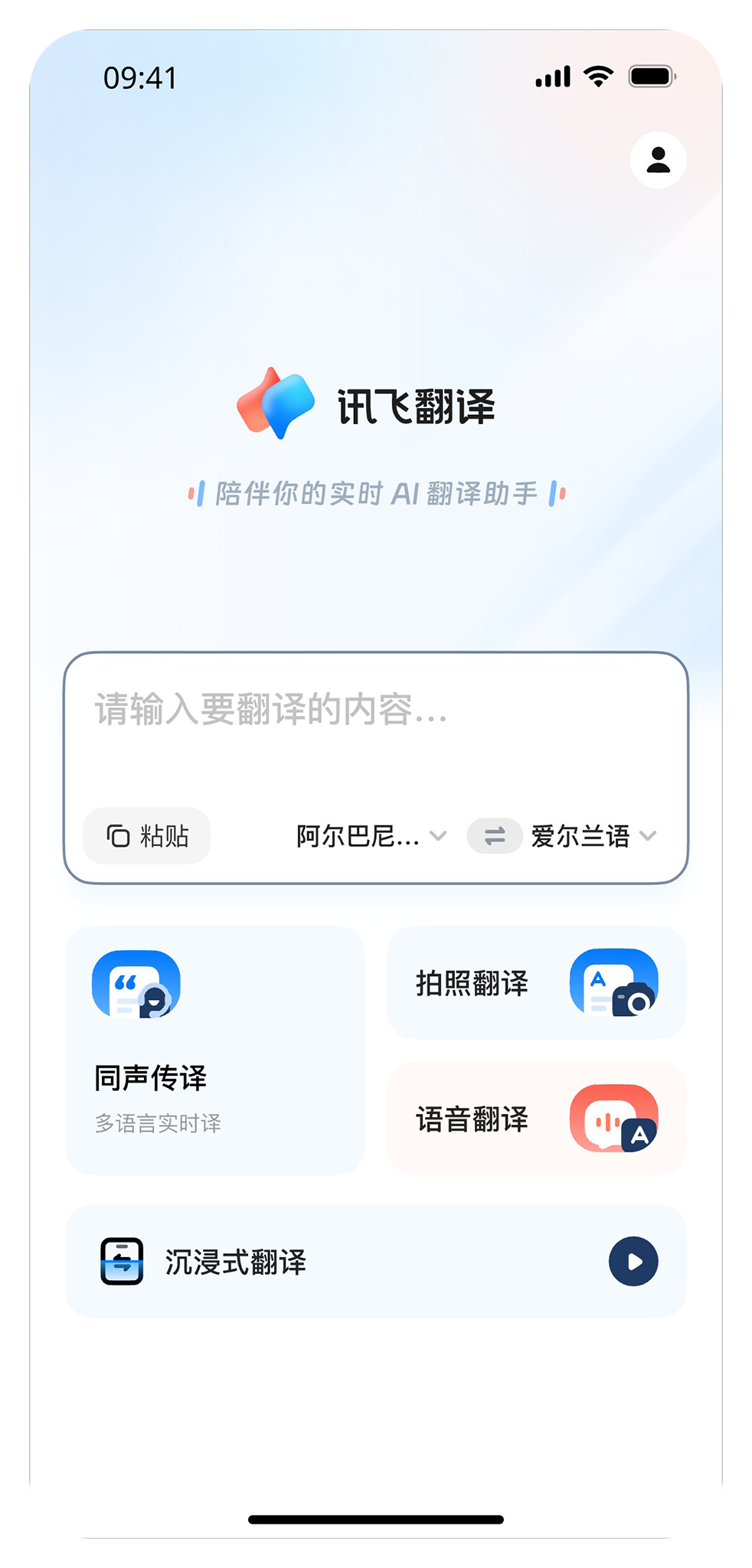The width and height of the screenshot is (752, 1568).
Task: Open the source language dropdown 阿尔巴尼…
Action: coord(371,836)
